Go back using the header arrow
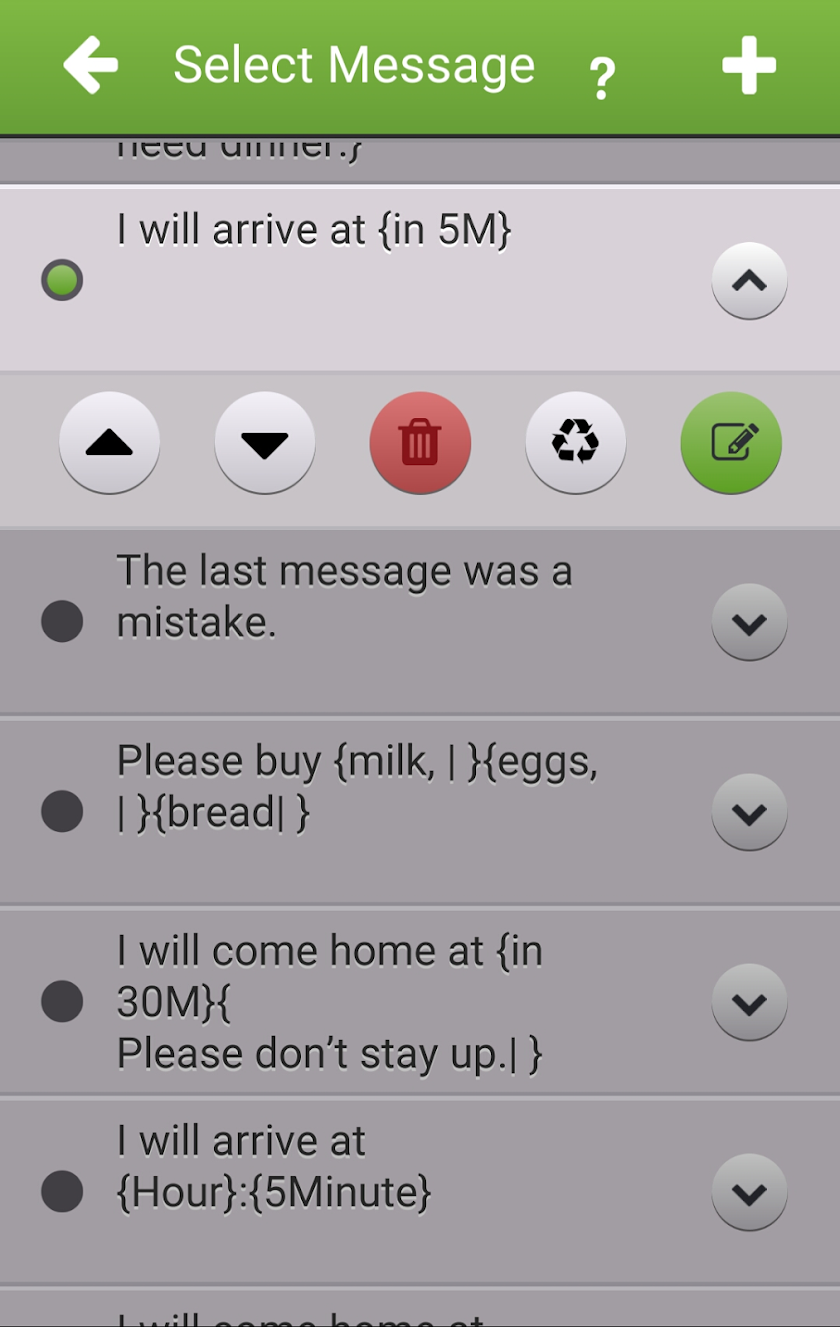Viewport: 840px width, 1327px height. click(x=90, y=66)
